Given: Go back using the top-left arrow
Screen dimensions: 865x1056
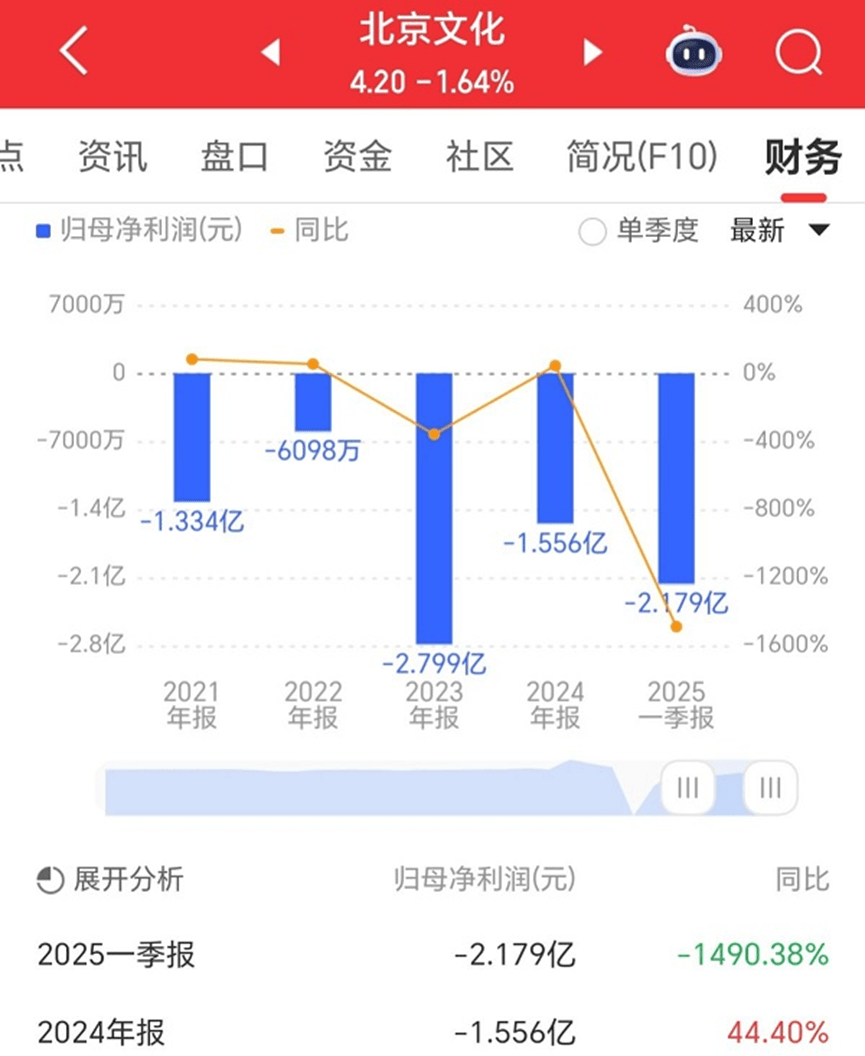Looking at the screenshot, I should pos(75,52).
